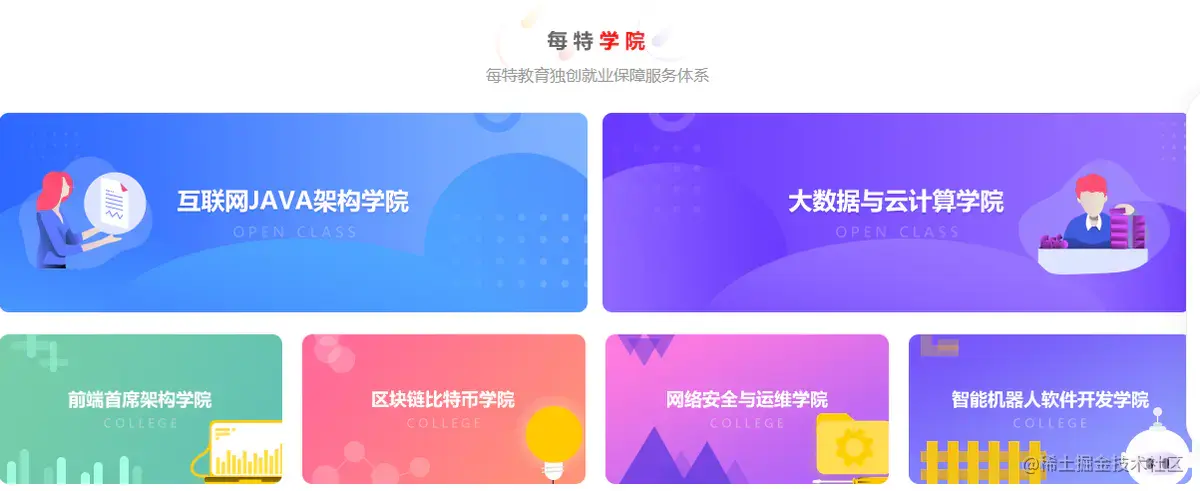Open the 区块链比特币学院 college card
Screen dimensions: 1200x491
(x=443, y=408)
